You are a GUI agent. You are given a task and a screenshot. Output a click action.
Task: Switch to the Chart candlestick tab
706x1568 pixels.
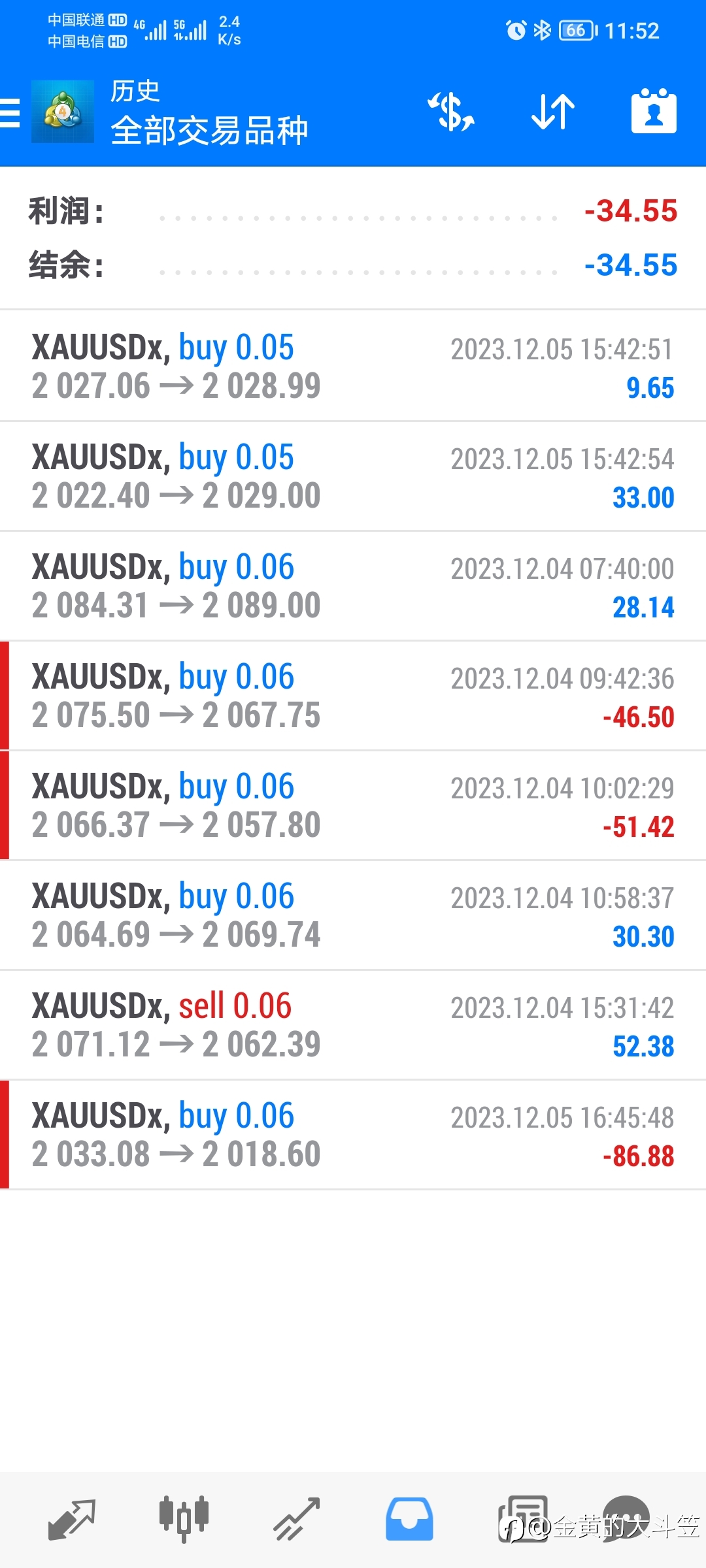[x=184, y=1519]
